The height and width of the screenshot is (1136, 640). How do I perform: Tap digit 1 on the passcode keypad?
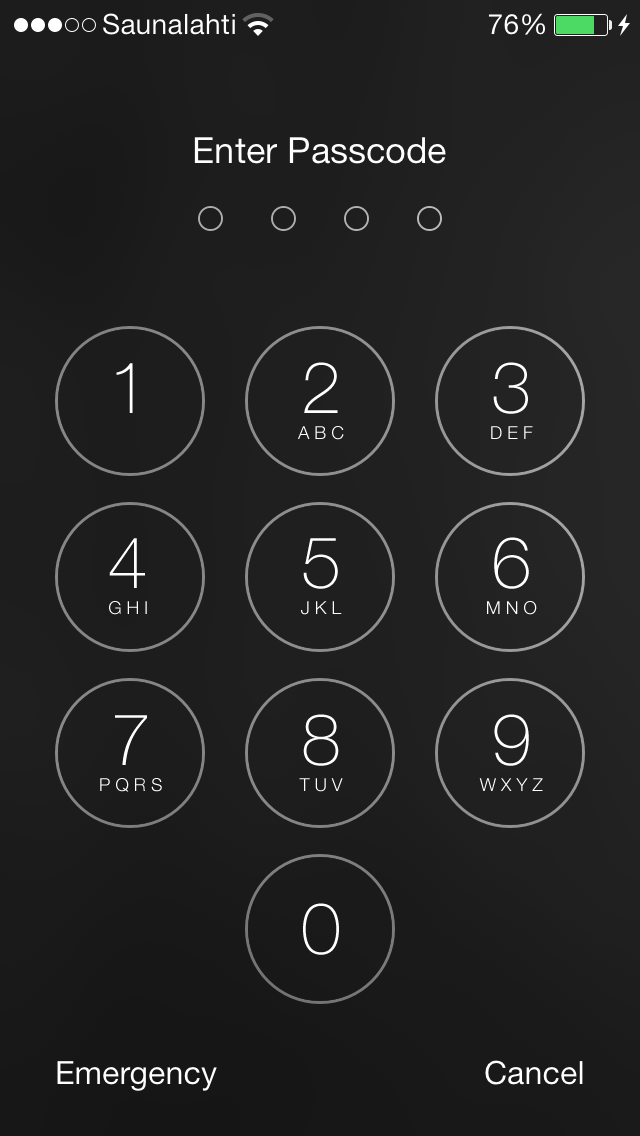coord(130,401)
